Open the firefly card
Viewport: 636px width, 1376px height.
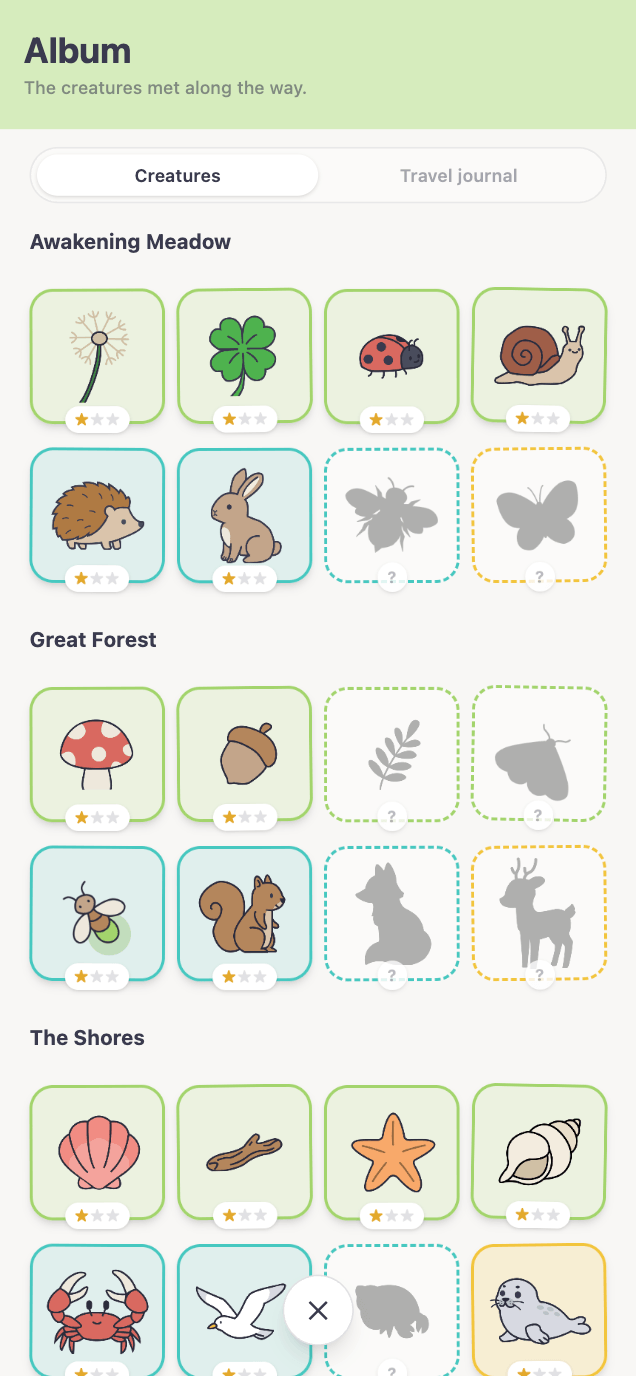97,913
